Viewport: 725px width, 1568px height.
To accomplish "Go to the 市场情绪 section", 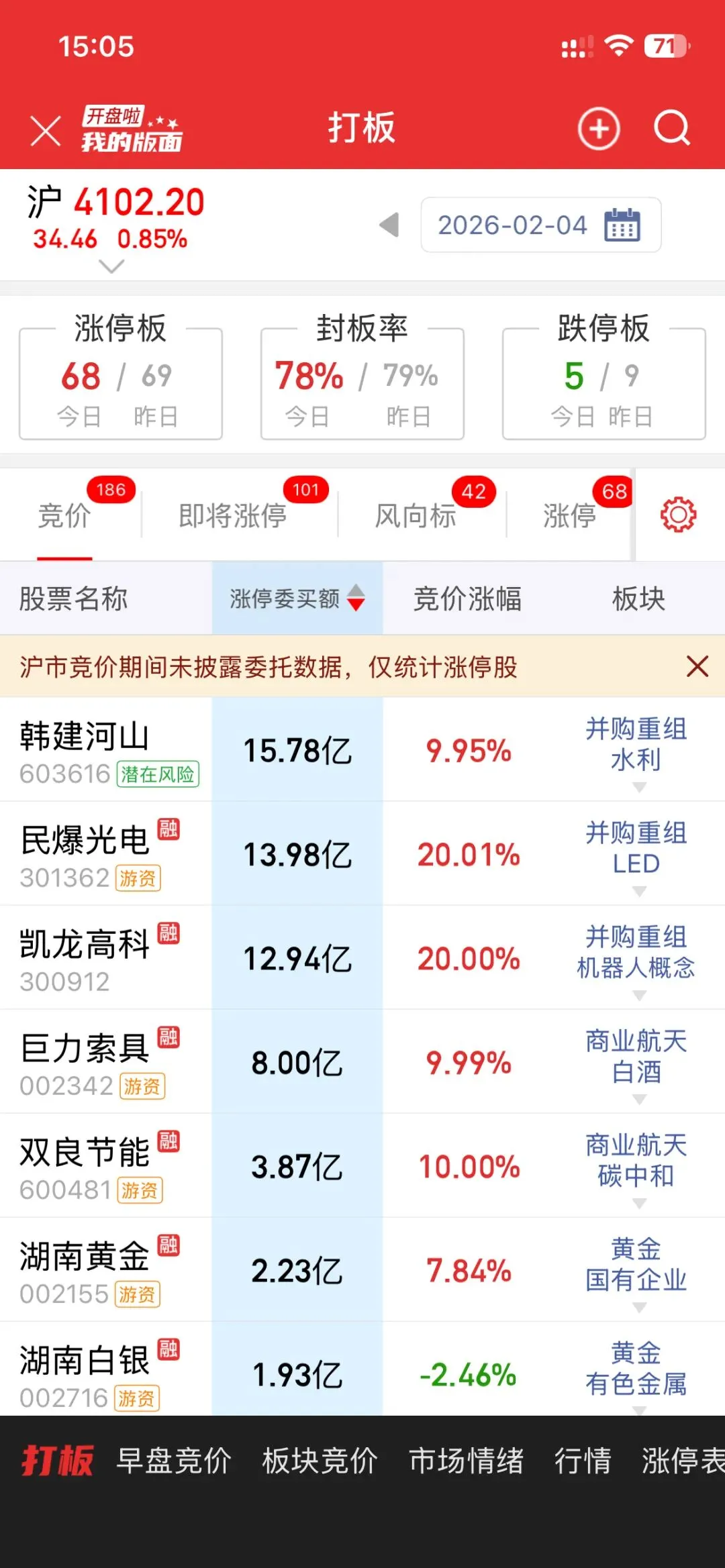I will [x=467, y=1461].
